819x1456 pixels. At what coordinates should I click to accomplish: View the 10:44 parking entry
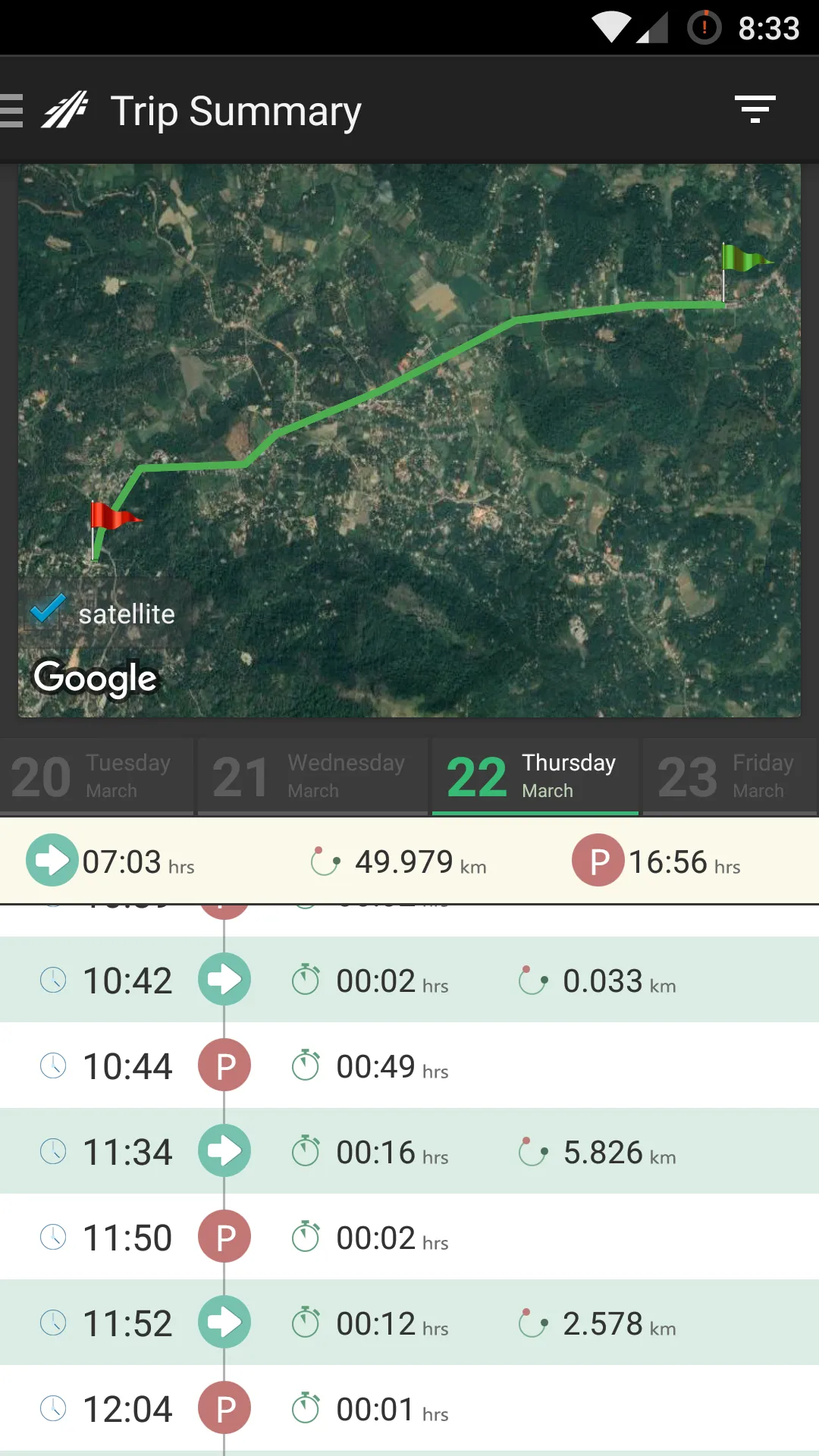point(409,1065)
